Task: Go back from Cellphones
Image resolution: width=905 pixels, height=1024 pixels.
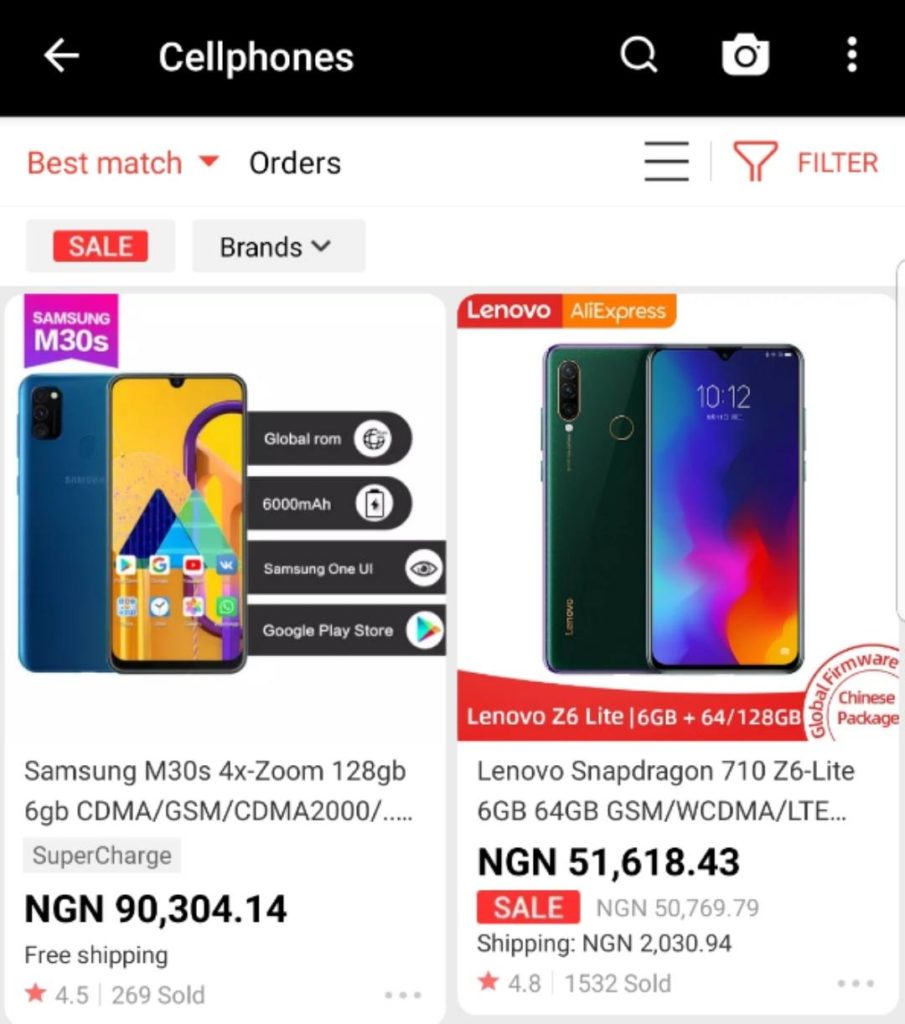Action: coord(61,57)
